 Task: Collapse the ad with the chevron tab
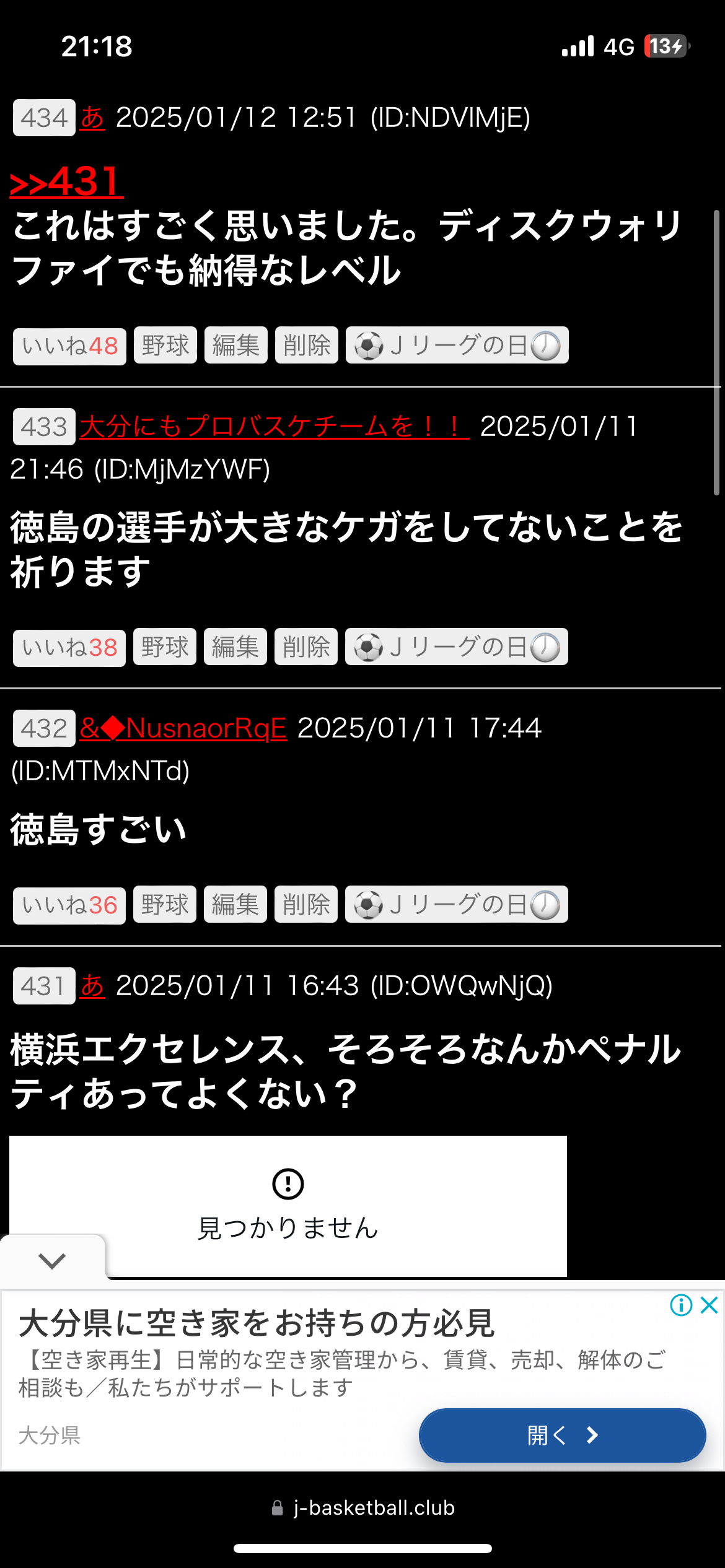point(52,1260)
